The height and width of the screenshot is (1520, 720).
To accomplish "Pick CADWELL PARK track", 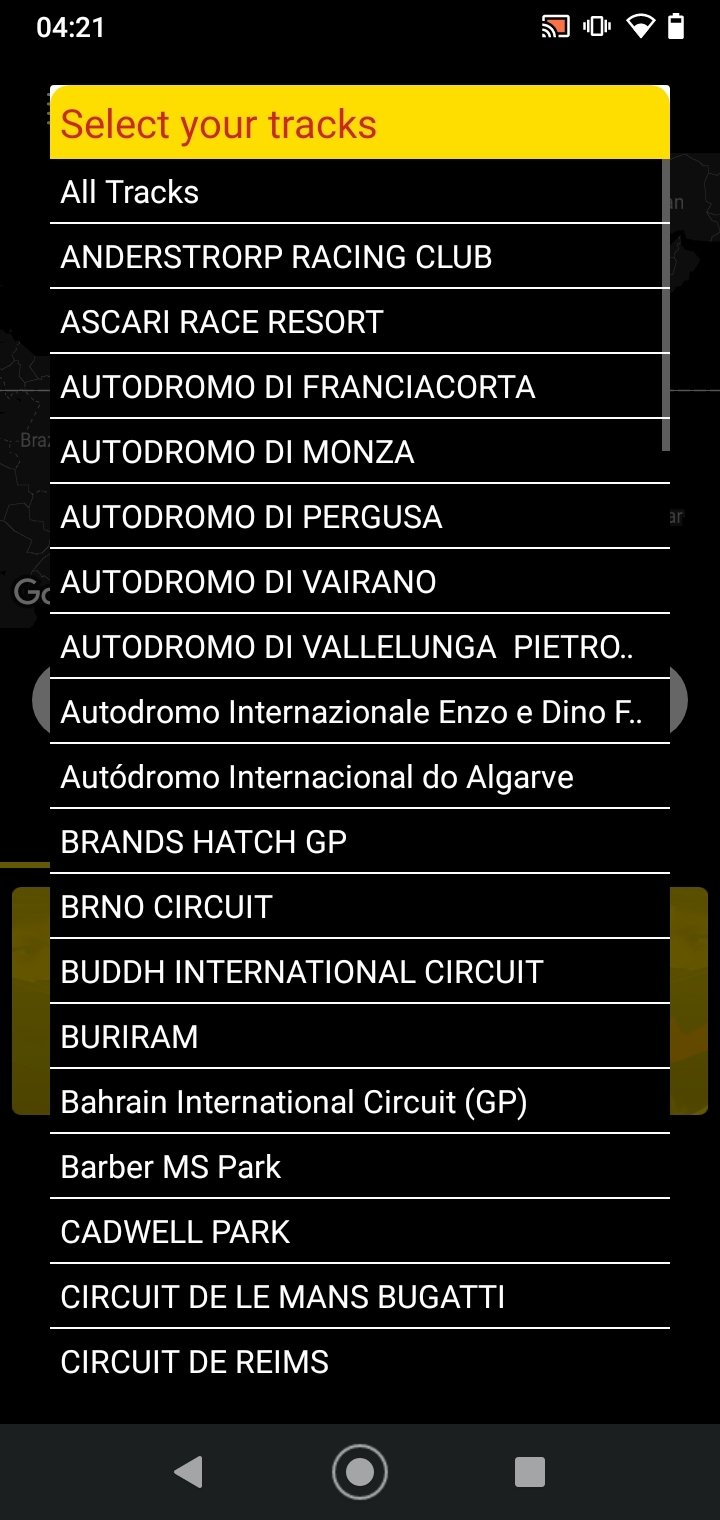I will tap(359, 1231).
